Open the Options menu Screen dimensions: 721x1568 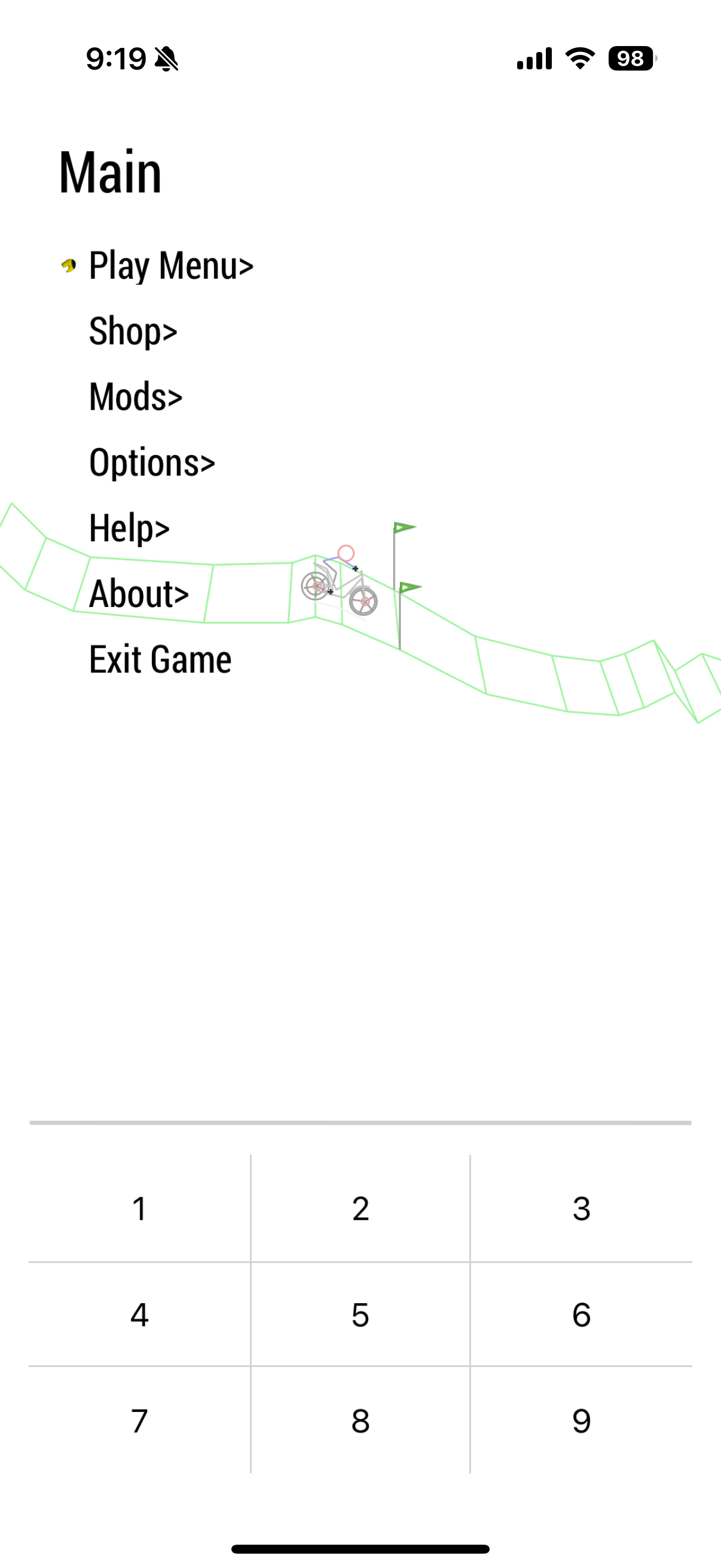click(152, 463)
